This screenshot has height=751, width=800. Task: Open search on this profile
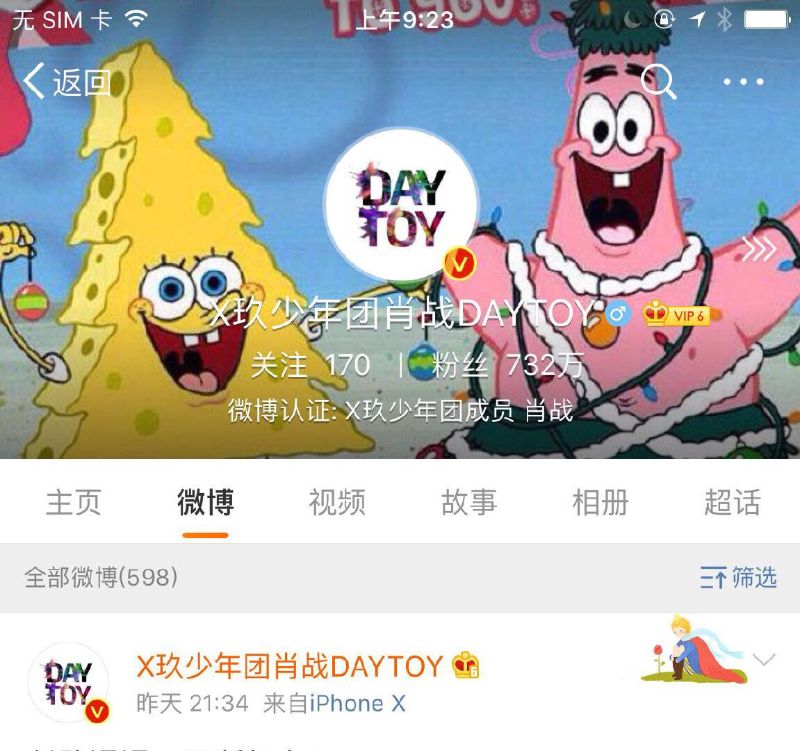(658, 82)
